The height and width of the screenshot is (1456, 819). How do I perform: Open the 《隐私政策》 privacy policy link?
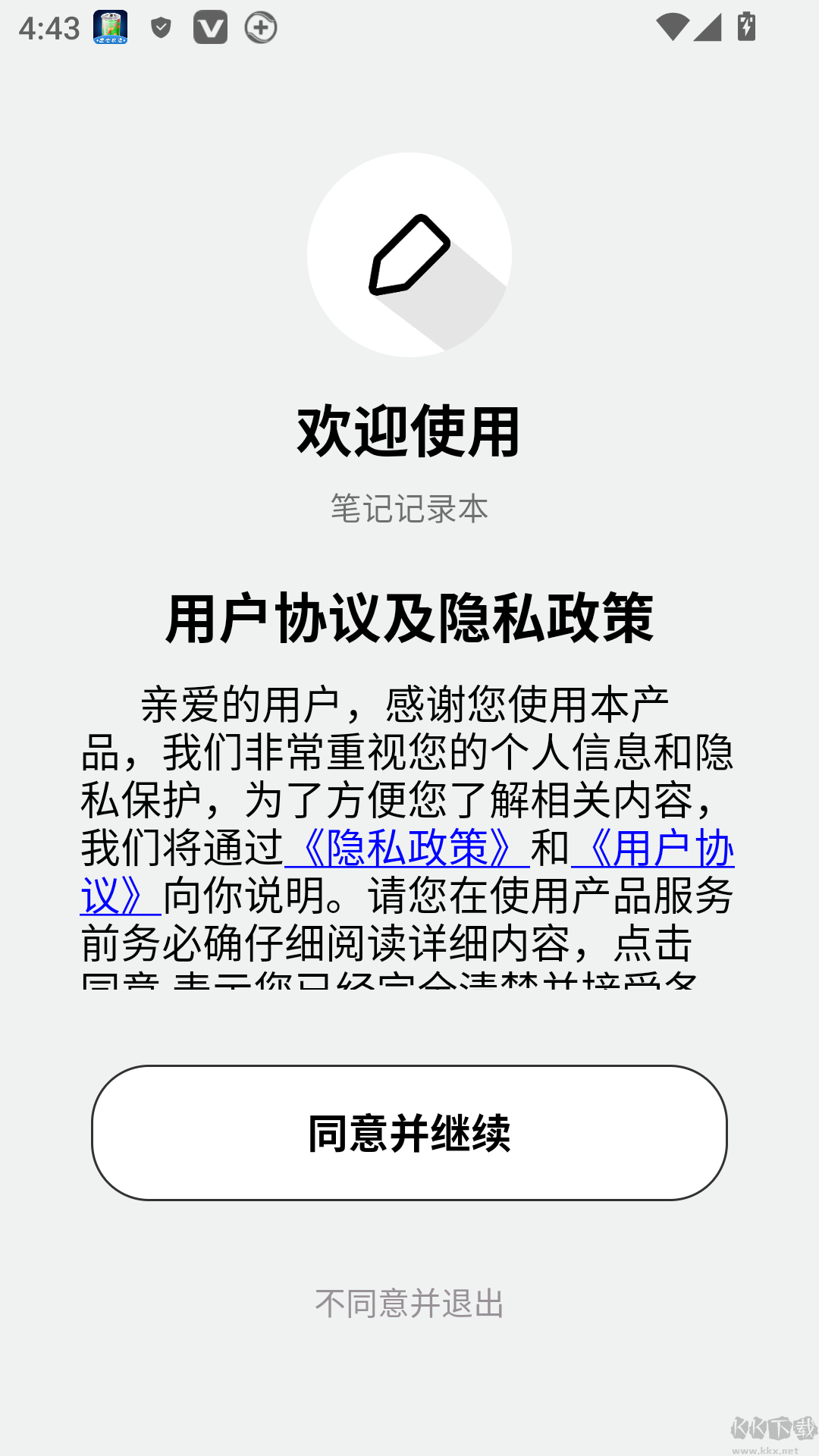(x=404, y=849)
